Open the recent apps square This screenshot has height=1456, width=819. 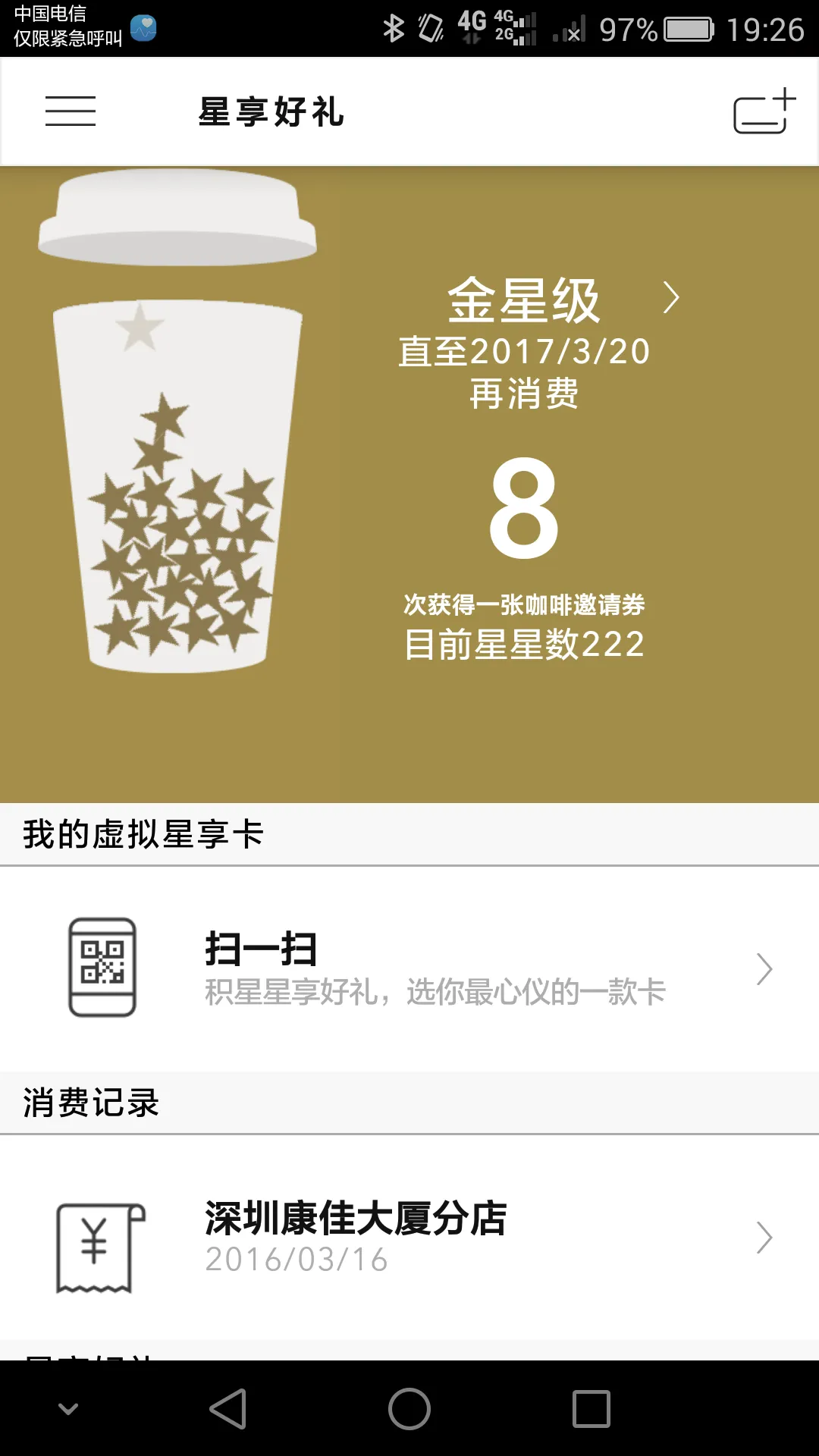click(x=591, y=1409)
